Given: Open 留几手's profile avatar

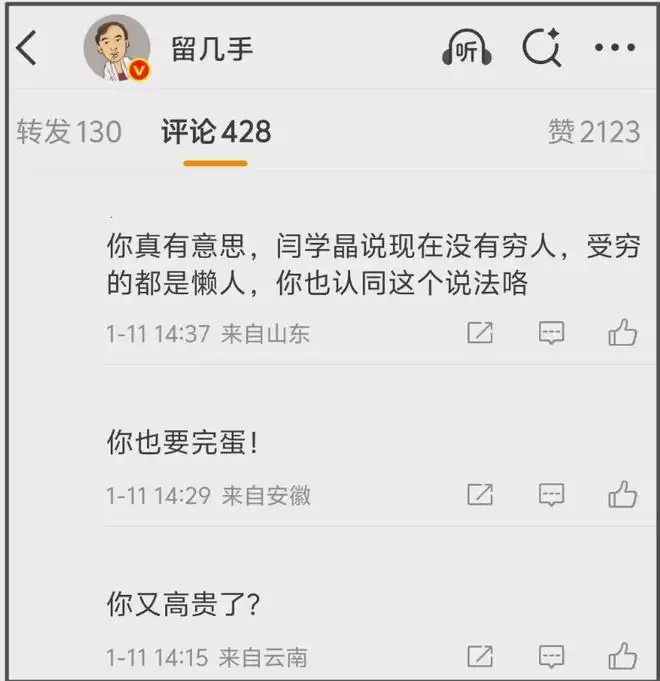Looking at the screenshot, I should tap(117, 48).
